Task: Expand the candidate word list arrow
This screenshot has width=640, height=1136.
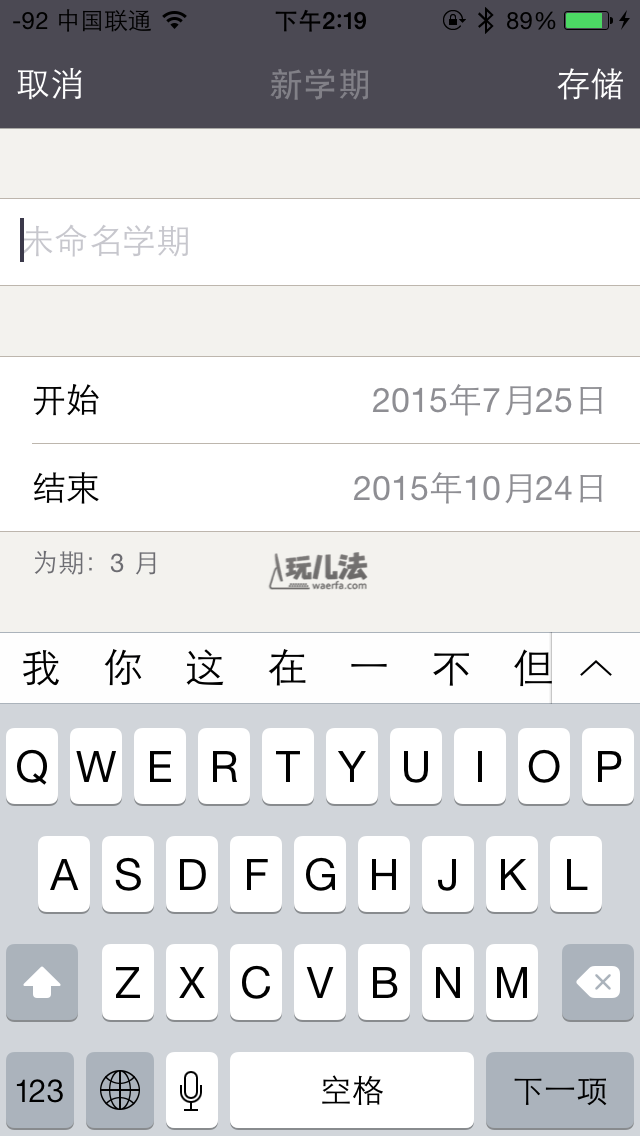Action: tap(596, 668)
